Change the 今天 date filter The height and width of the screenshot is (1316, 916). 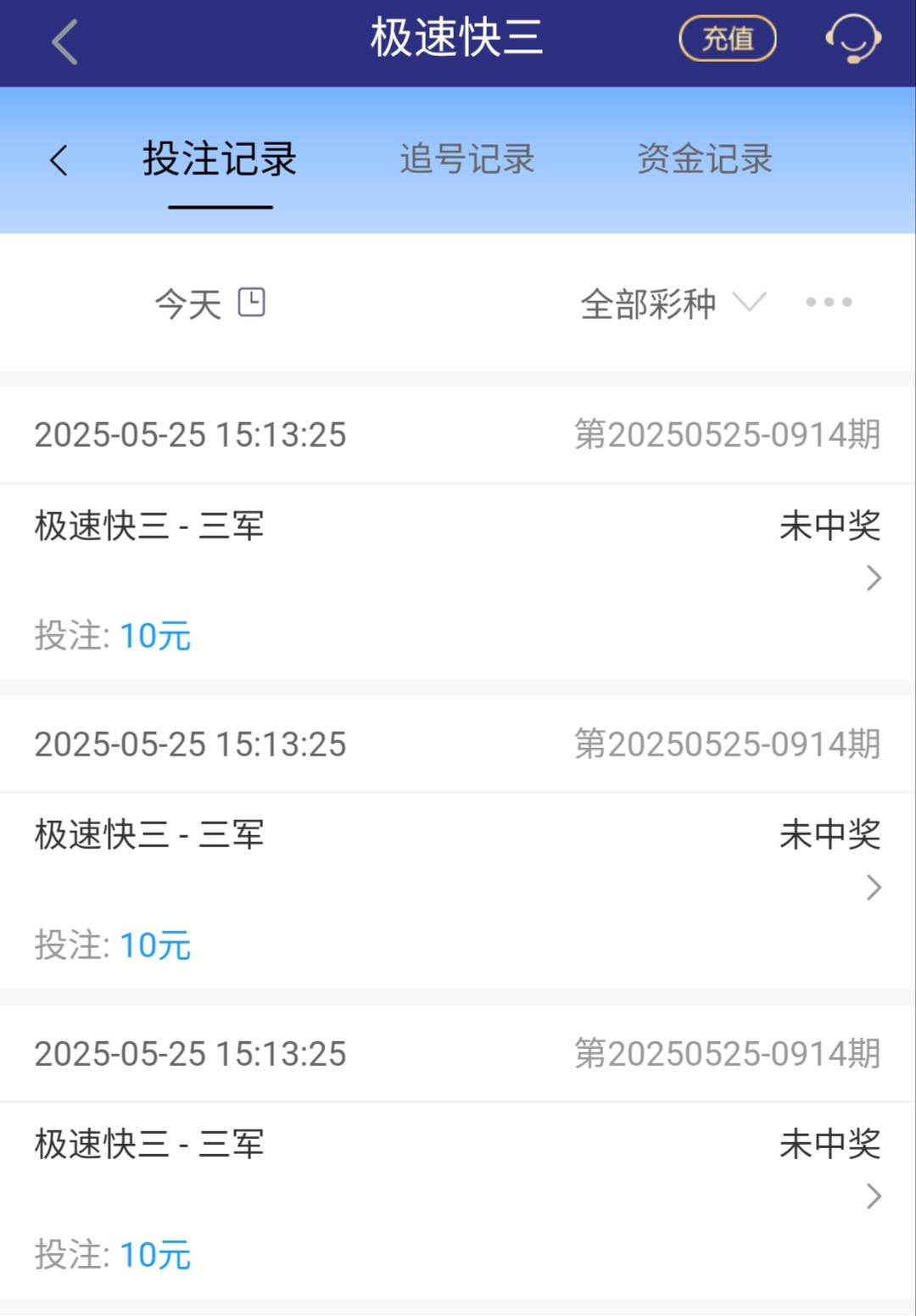point(209,303)
